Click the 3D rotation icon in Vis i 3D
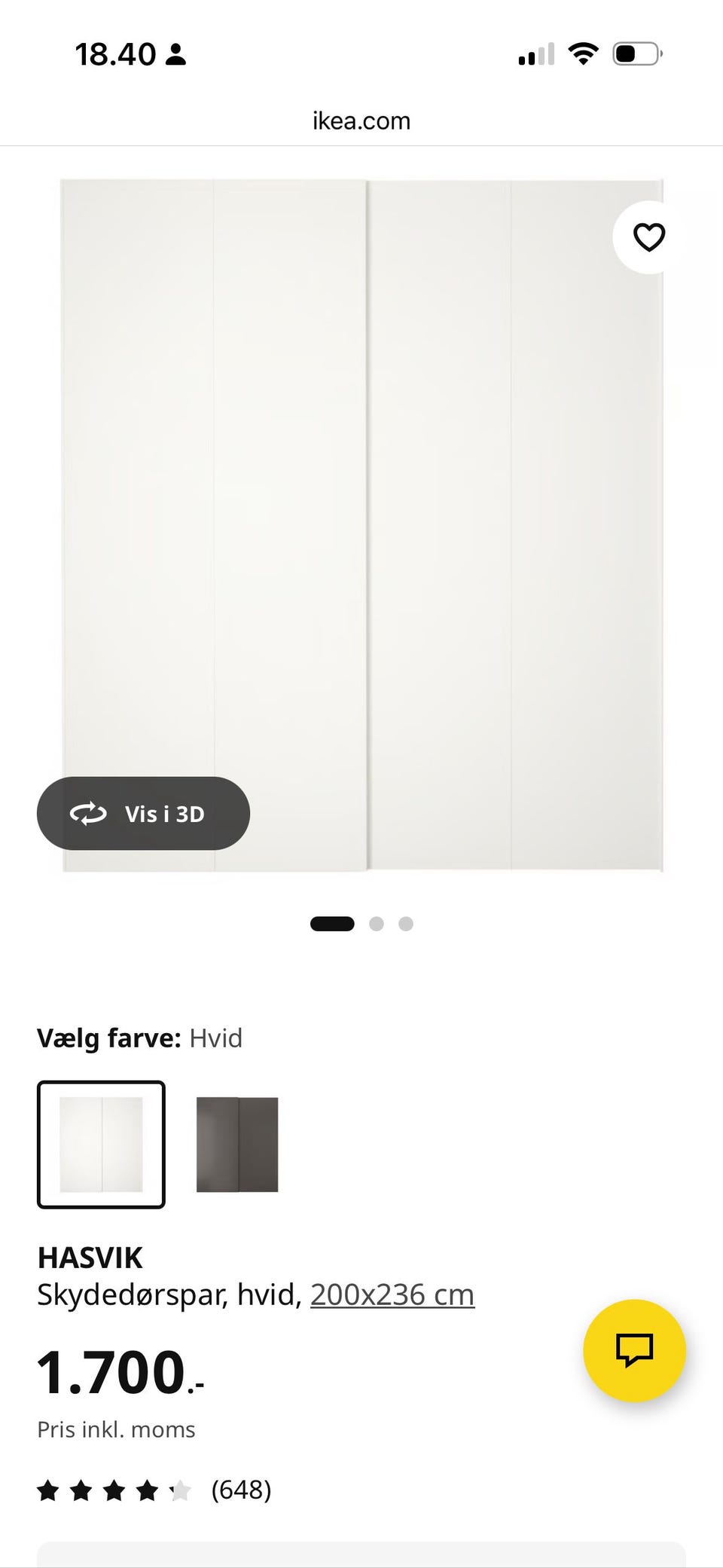 (x=88, y=813)
